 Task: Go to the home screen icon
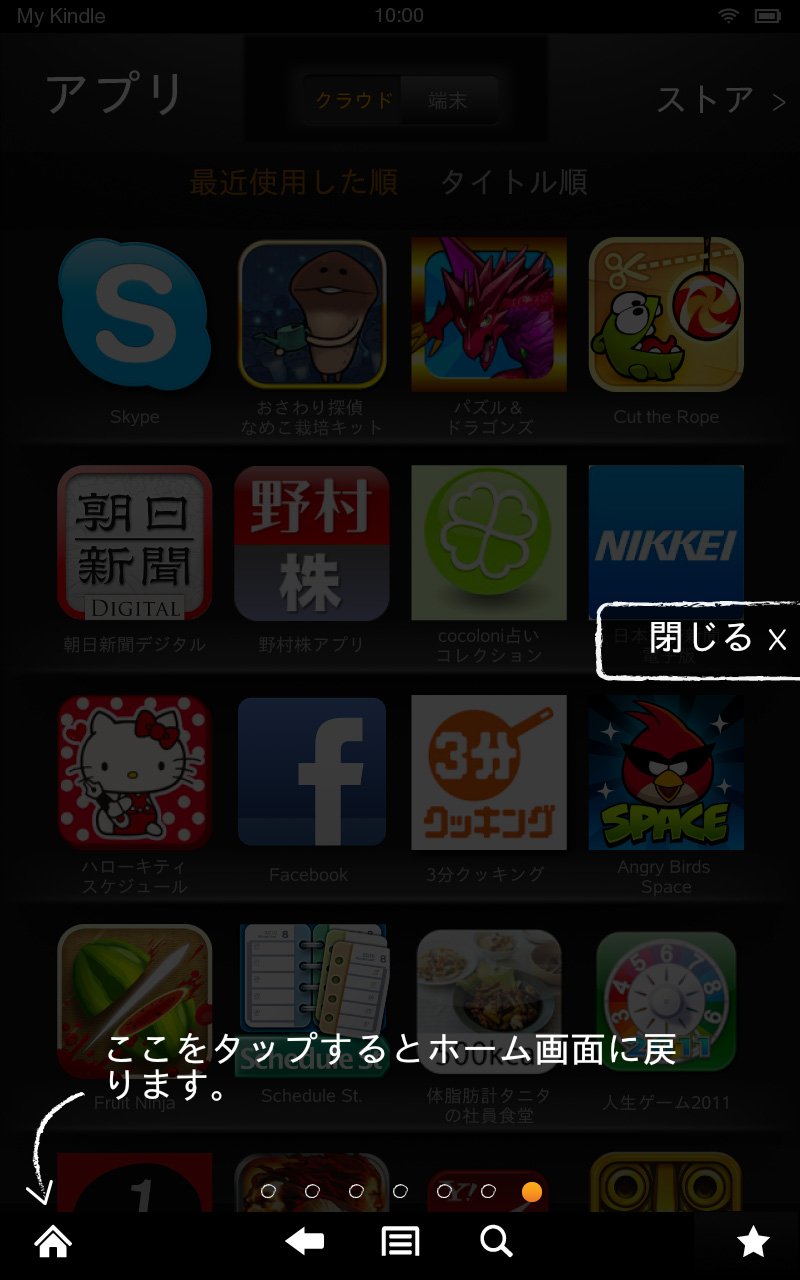tap(53, 1242)
